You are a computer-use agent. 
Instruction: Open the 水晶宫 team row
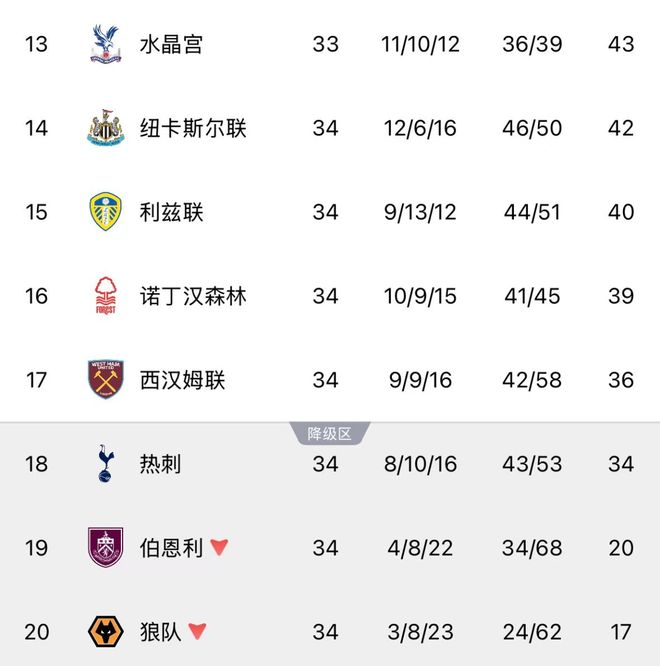pyautogui.click(x=171, y=44)
